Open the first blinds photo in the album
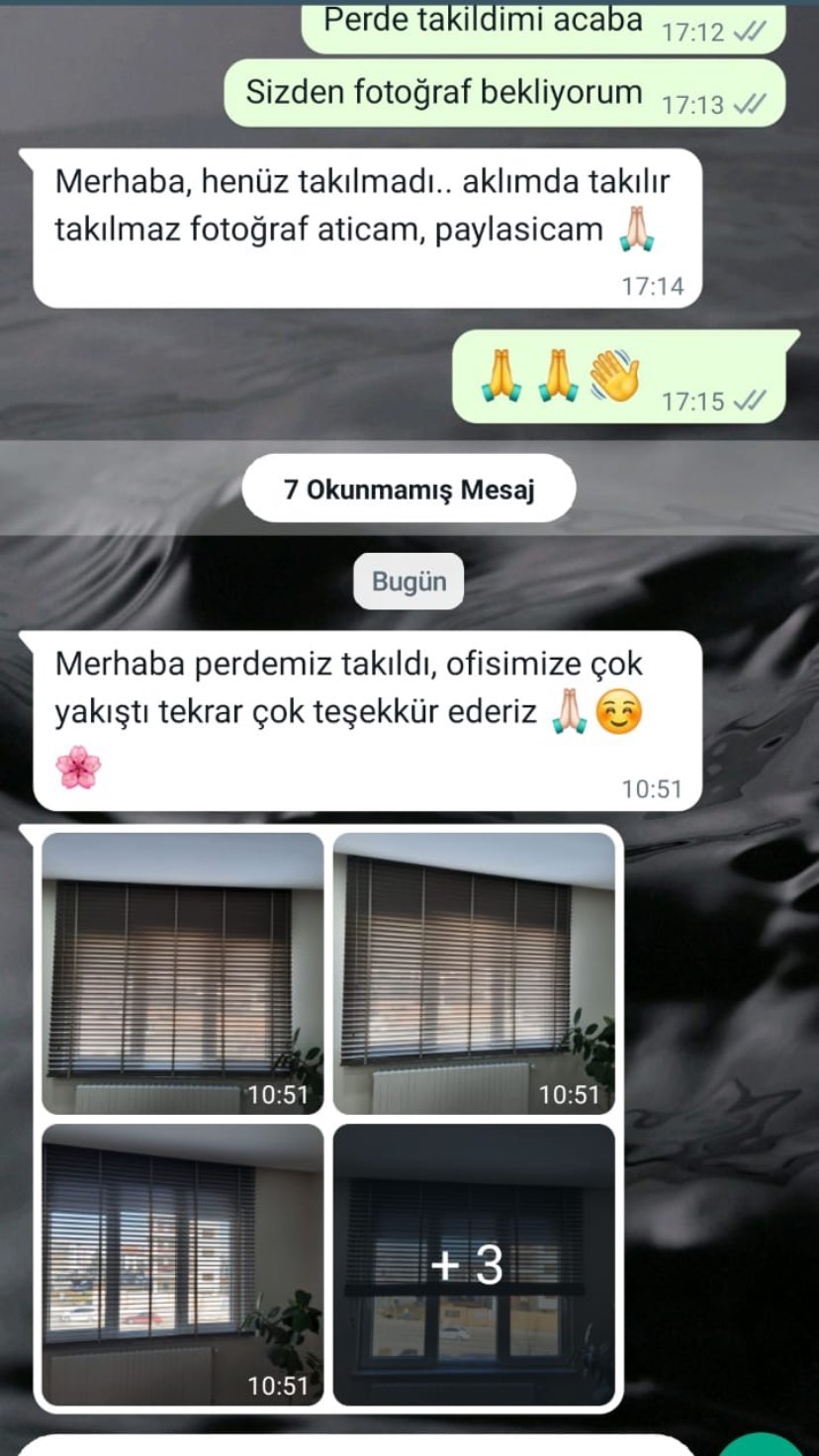 click(x=182, y=973)
